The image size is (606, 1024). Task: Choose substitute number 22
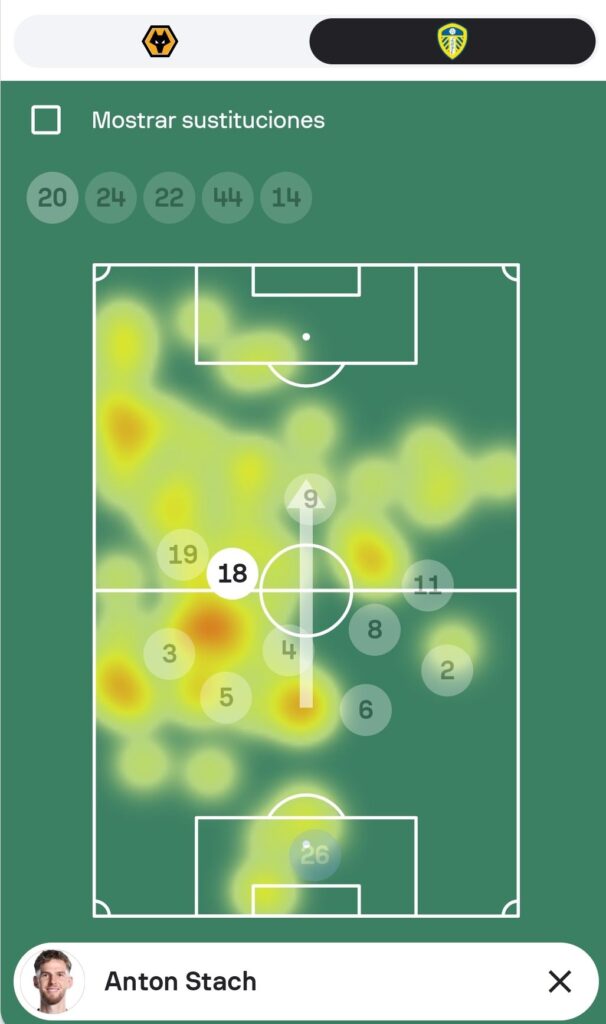[x=169, y=197]
